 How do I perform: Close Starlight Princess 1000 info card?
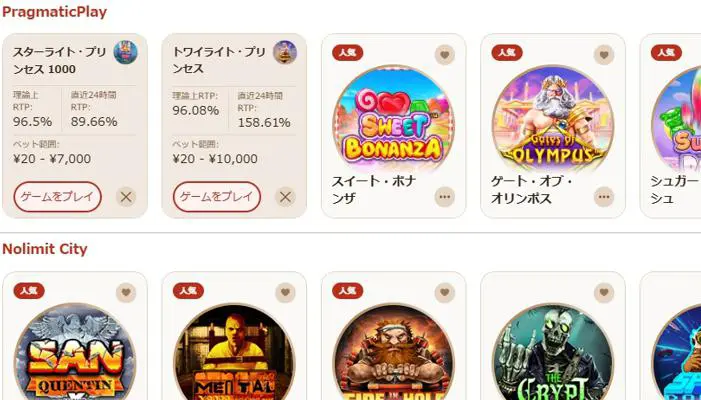[x=126, y=197]
